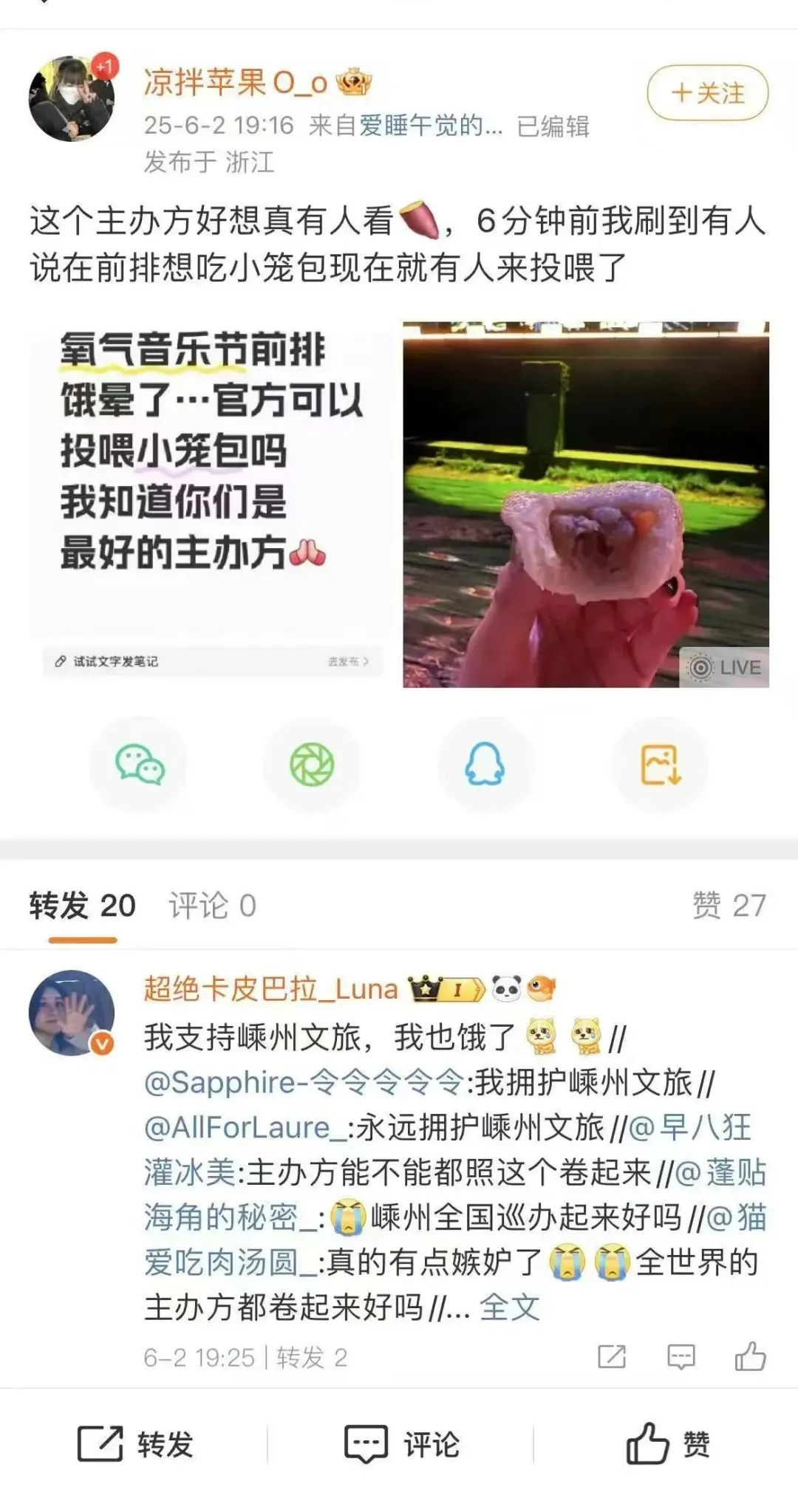Open the LIVE photo of the dumpling
The height and width of the screenshot is (1512, 798).
586,504
